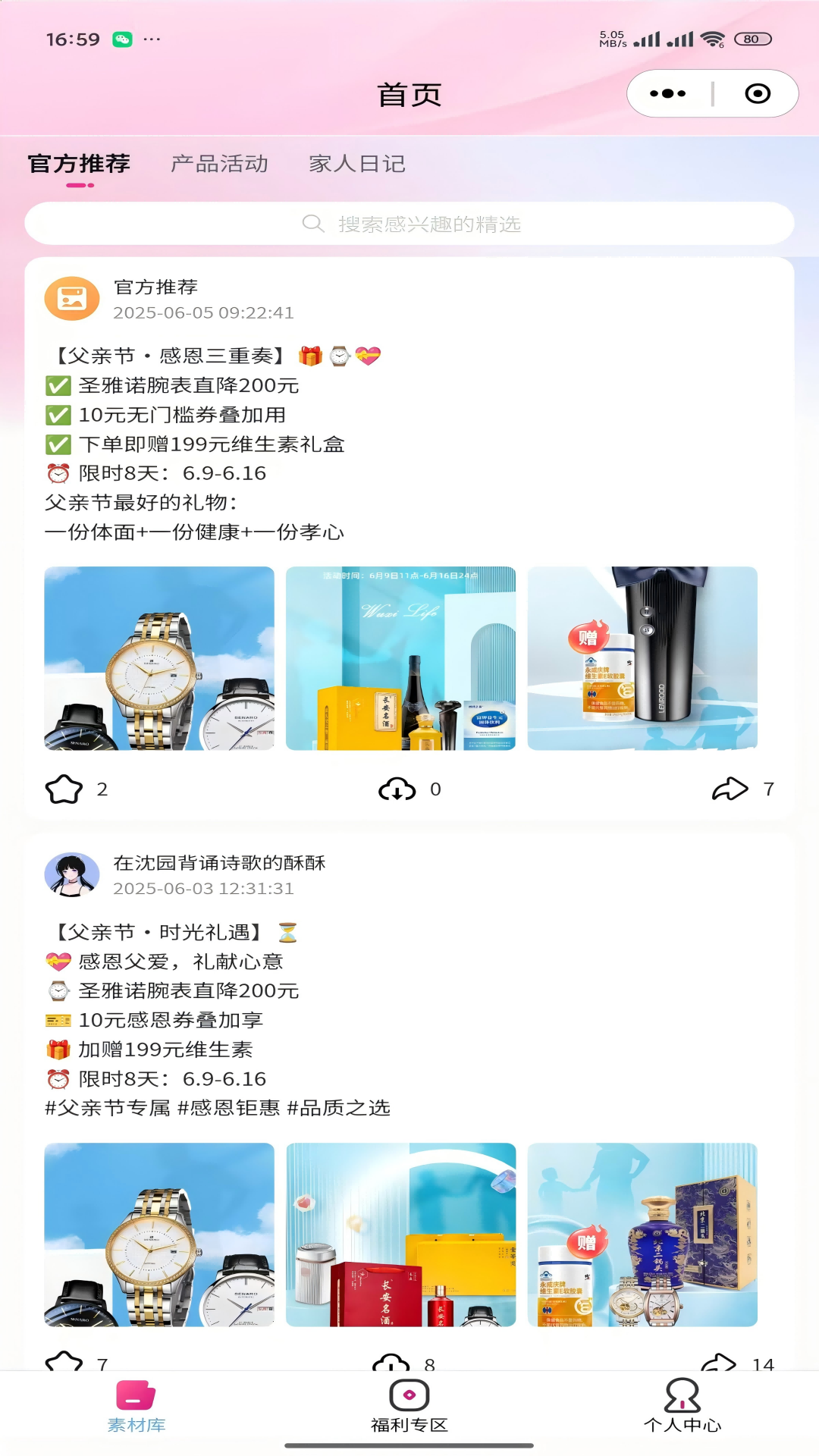
Task: Open the mini-program options capsule menu
Action: click(667, 93)
